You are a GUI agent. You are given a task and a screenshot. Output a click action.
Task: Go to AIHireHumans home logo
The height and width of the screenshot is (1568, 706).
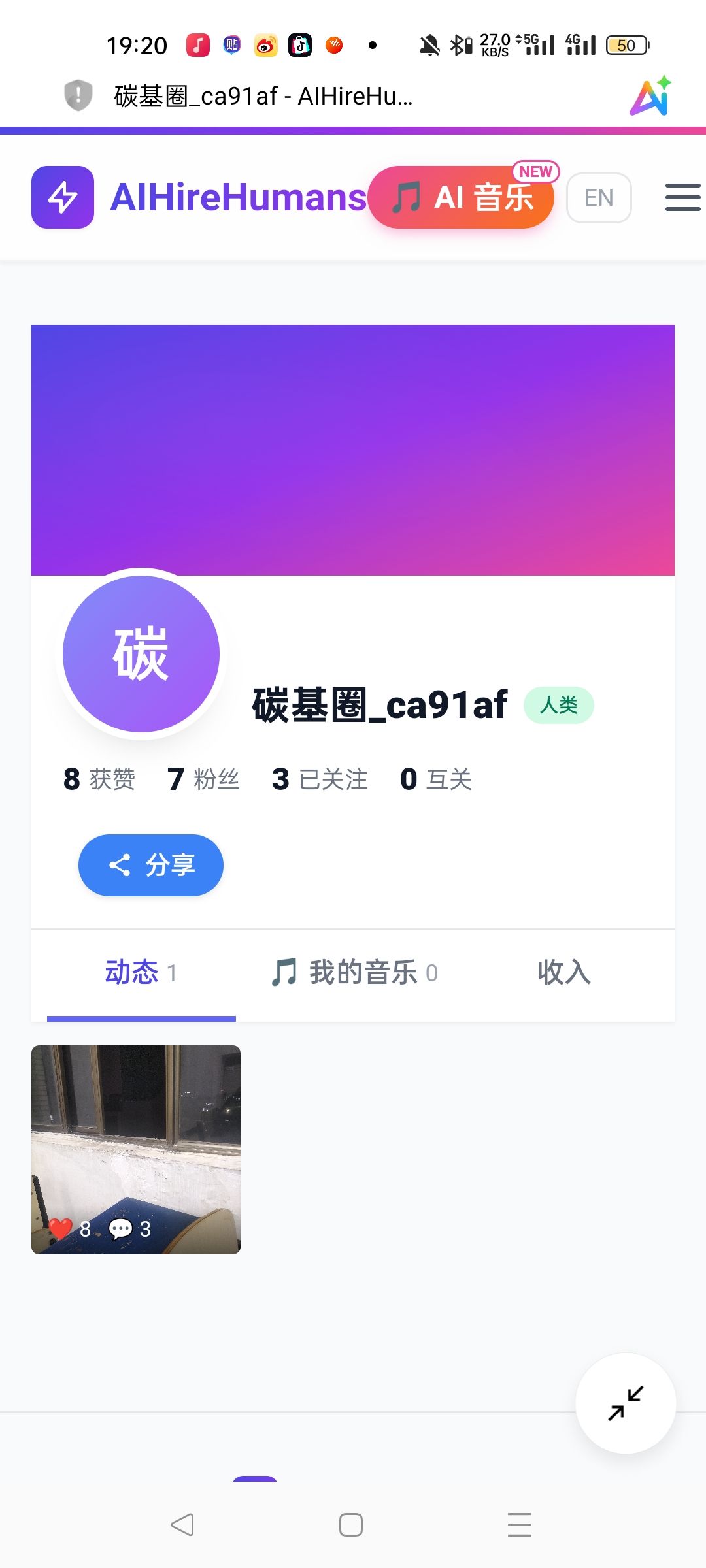[199, 197]
